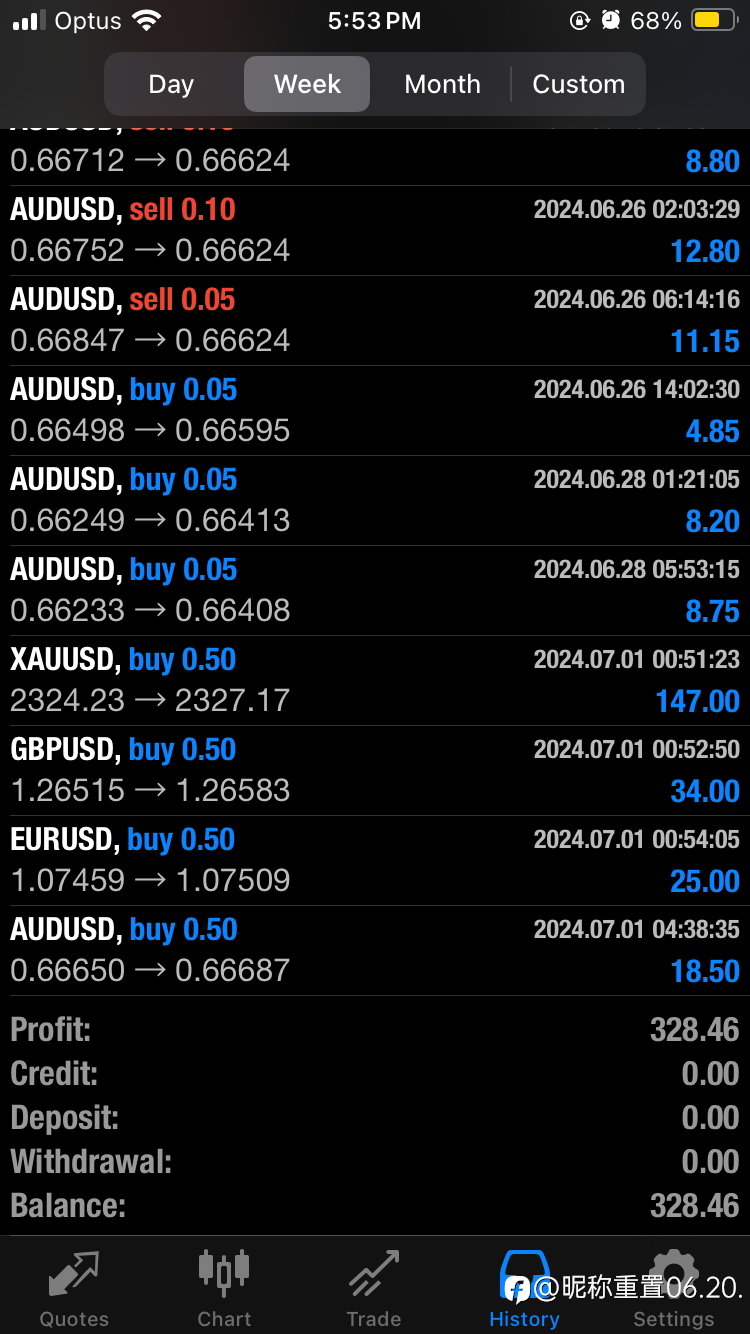The image size is (750, 1334).
Task: Open the GBPUSD buy 0.50 trade
Action: [x=375, y=770]
